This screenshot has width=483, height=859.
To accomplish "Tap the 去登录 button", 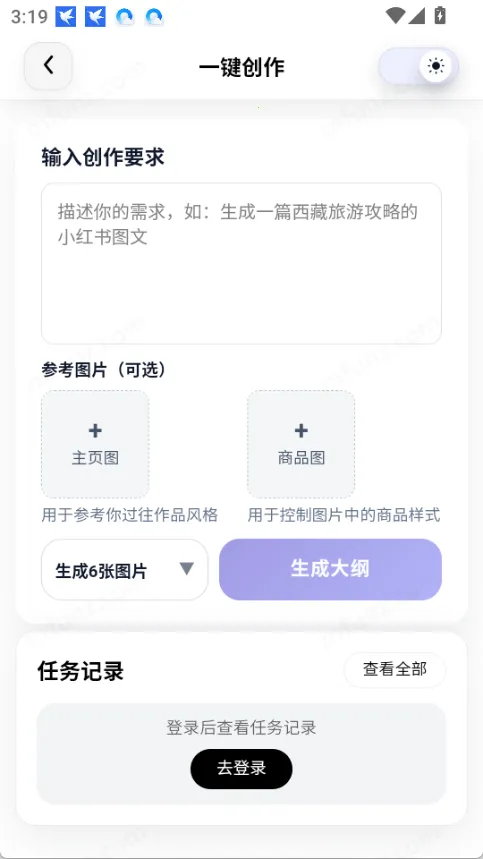I will click(242, 769).
